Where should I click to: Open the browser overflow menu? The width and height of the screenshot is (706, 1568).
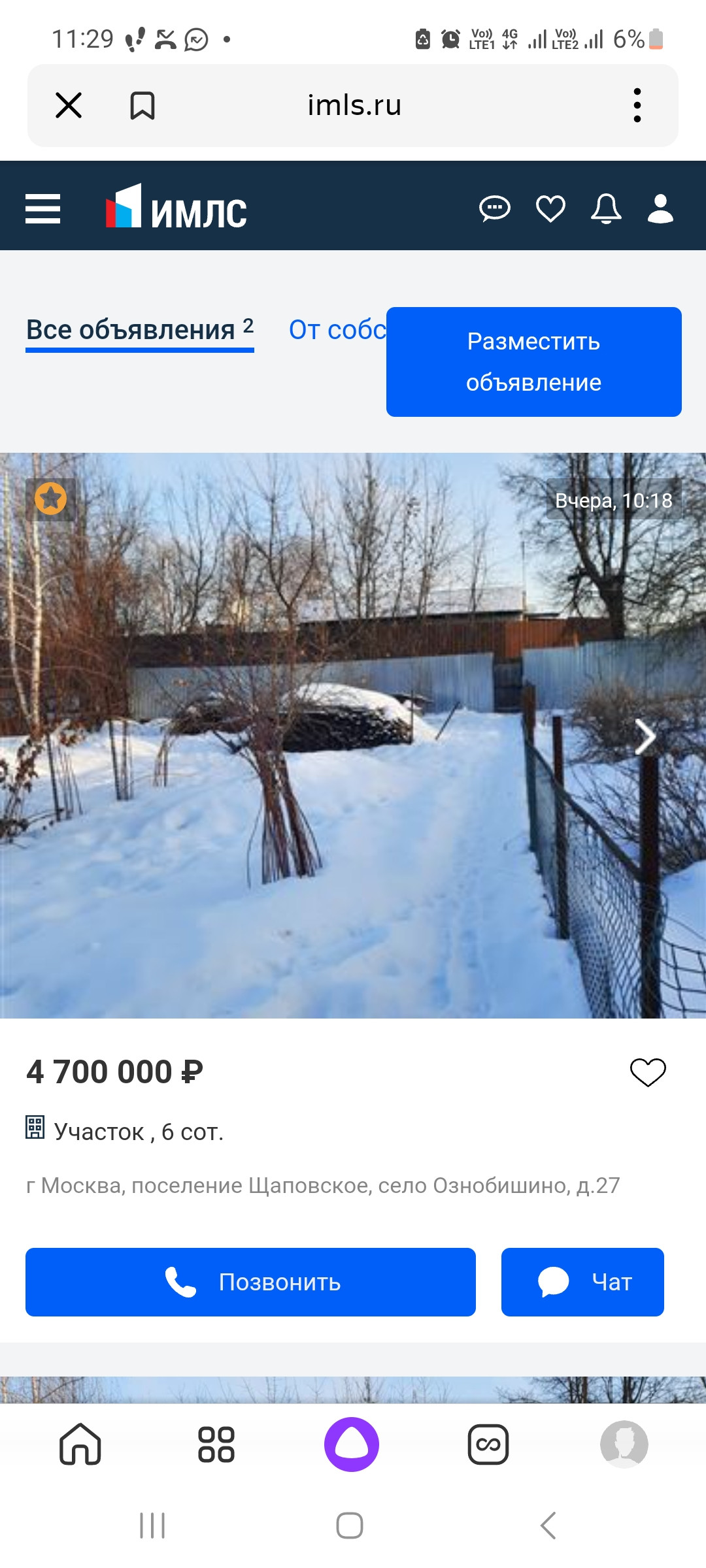tap(637, 105)
